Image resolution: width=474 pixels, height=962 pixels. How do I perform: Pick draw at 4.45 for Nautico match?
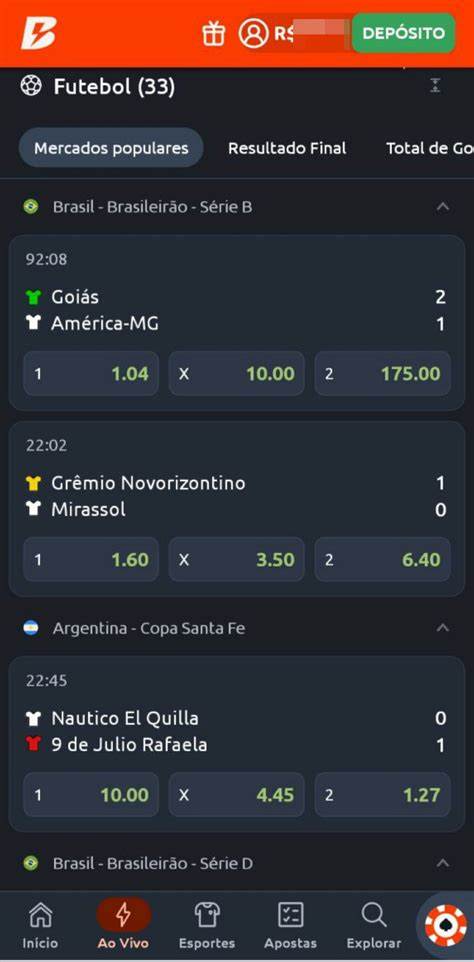click(x=236, y=795)
